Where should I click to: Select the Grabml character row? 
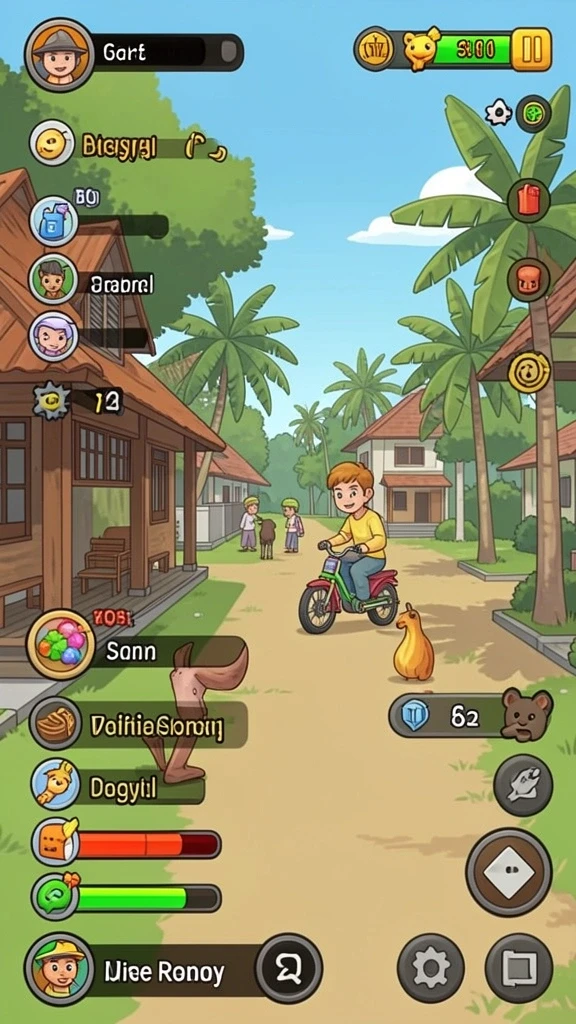pos(91,281)
